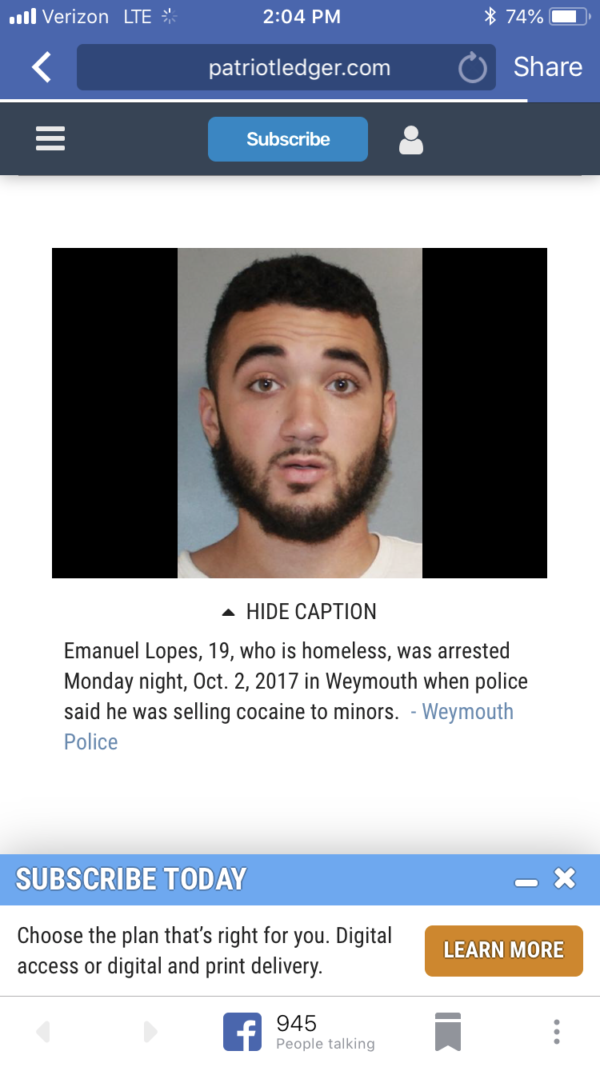Collapse the caption with Hide Caption

(x=299, y=611)
